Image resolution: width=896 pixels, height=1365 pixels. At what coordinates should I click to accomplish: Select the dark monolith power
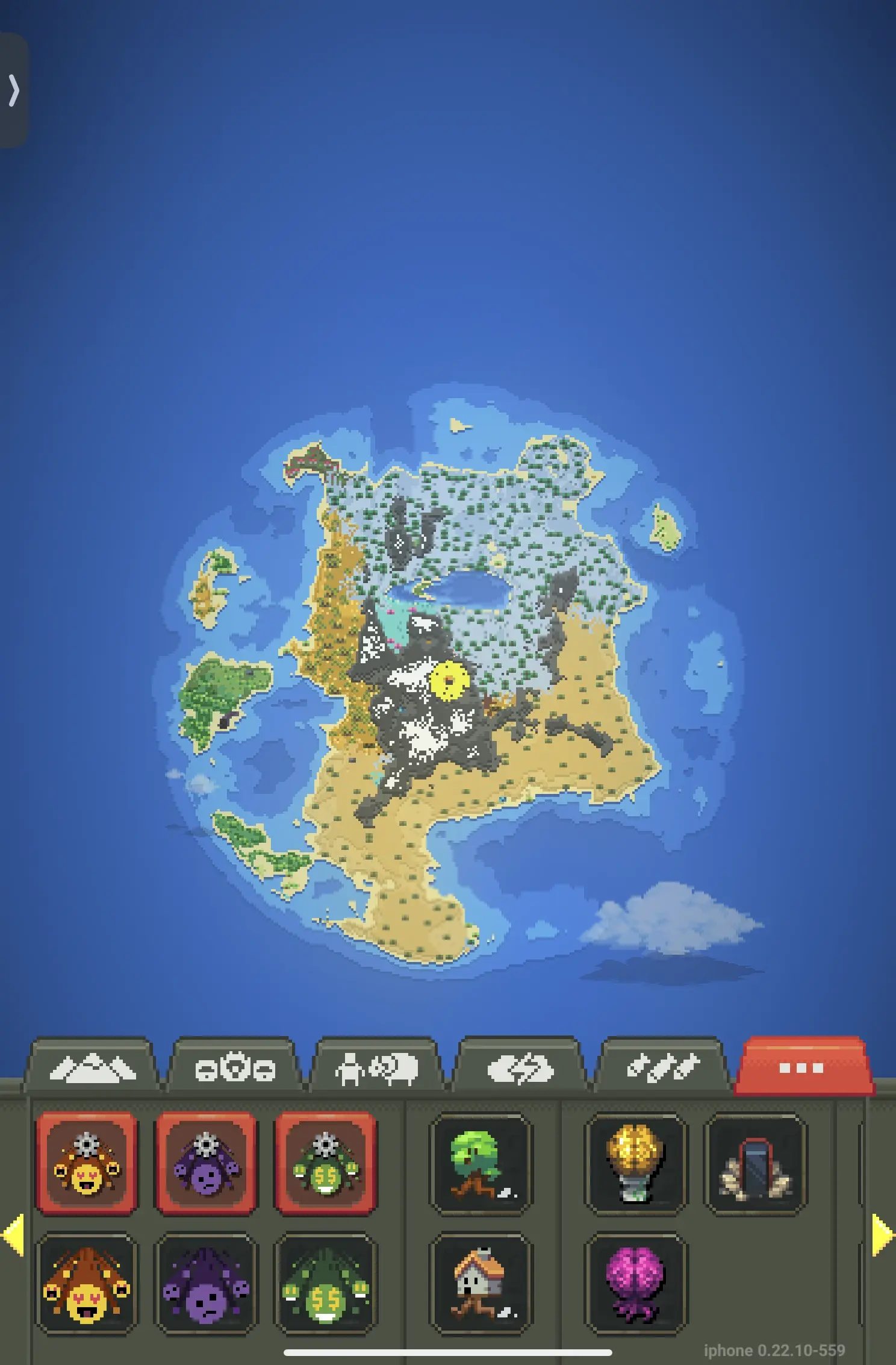pos(755,1163)
